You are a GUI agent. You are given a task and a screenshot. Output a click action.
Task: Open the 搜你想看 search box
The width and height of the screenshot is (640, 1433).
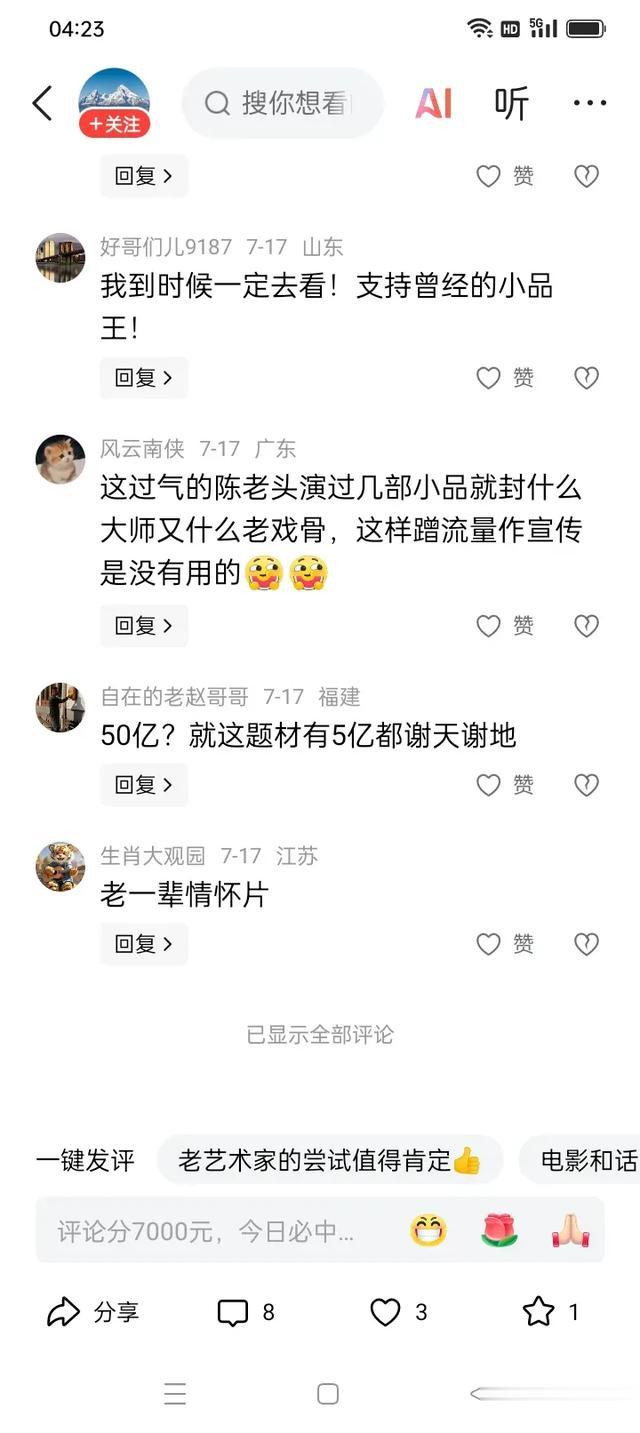click(283, 103)
